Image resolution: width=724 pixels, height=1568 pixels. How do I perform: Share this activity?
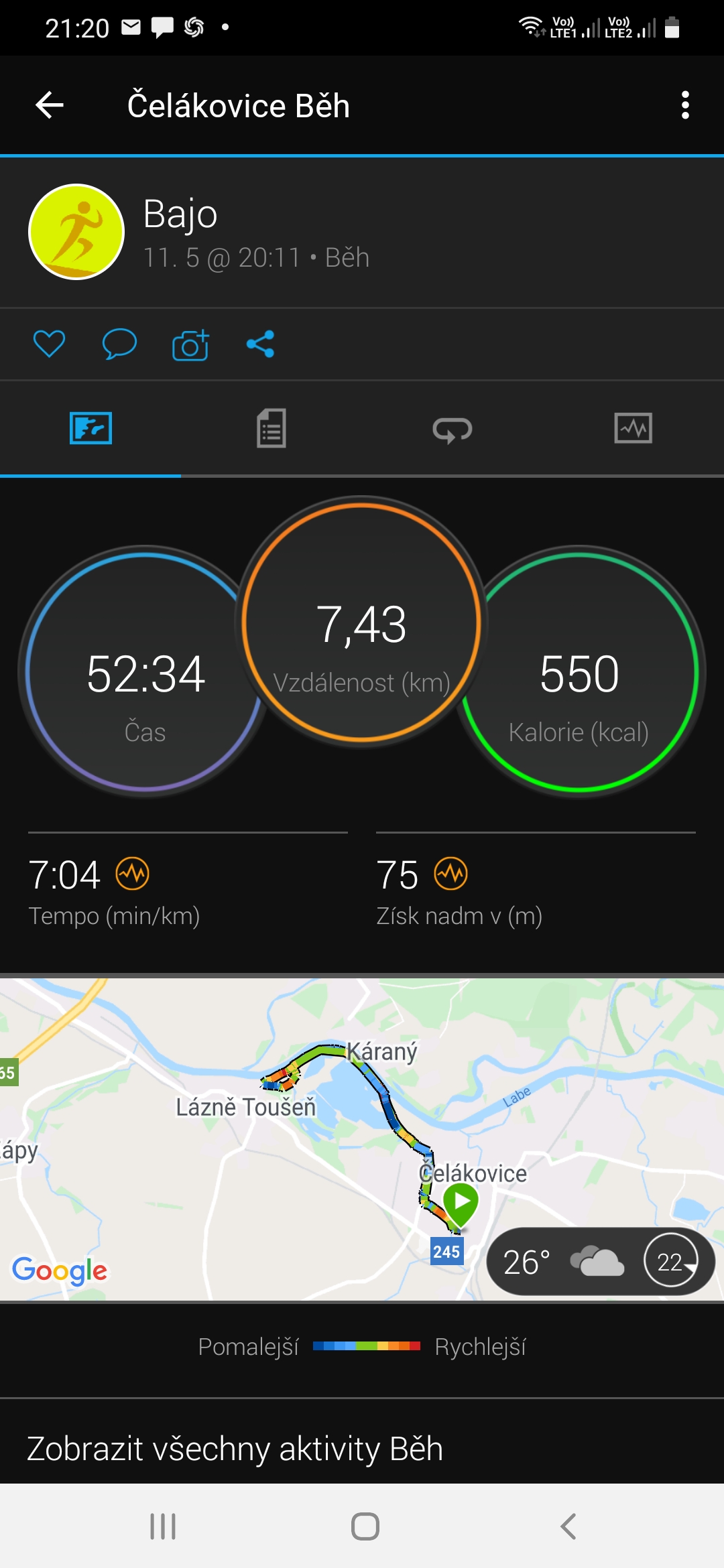(x=260, y=344)
